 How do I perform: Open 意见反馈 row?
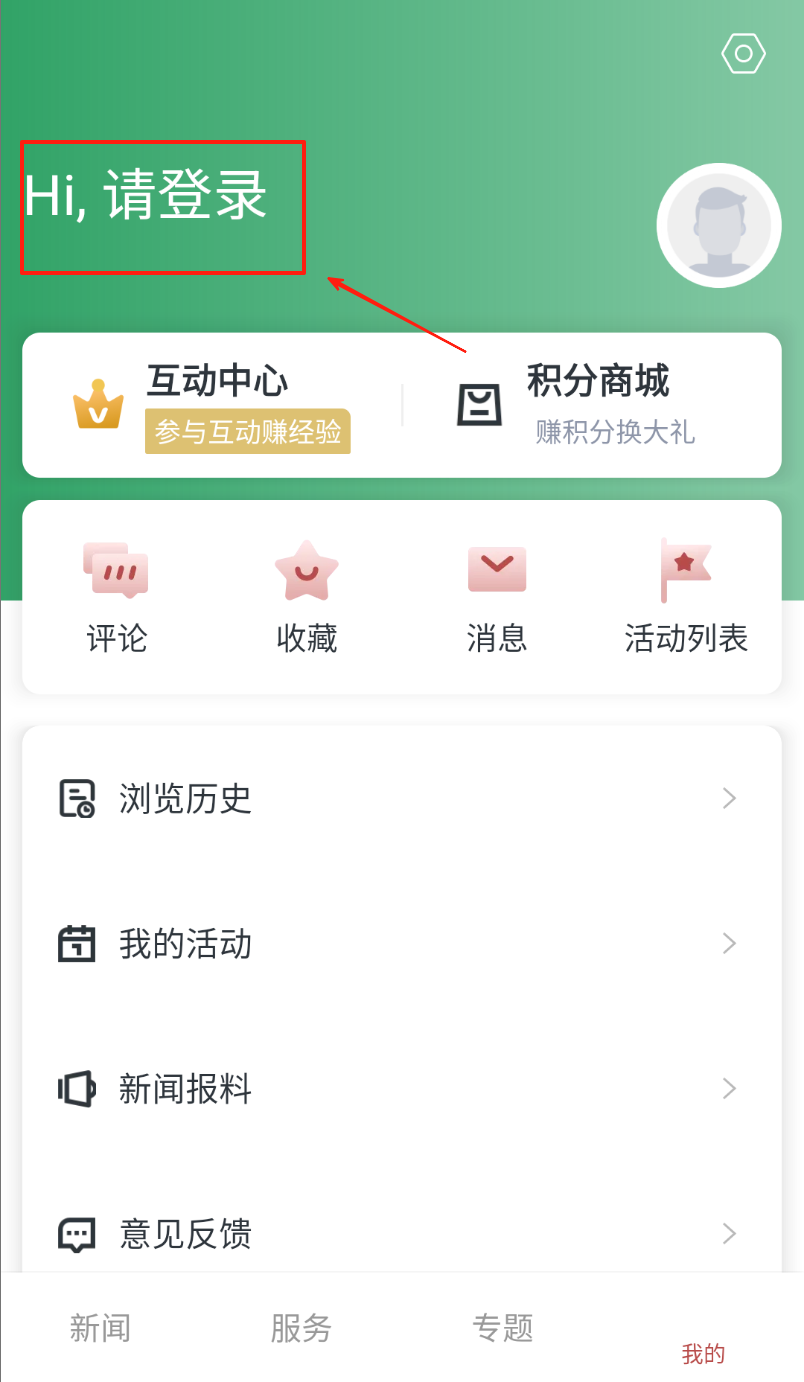click(x=400, y=1234)
